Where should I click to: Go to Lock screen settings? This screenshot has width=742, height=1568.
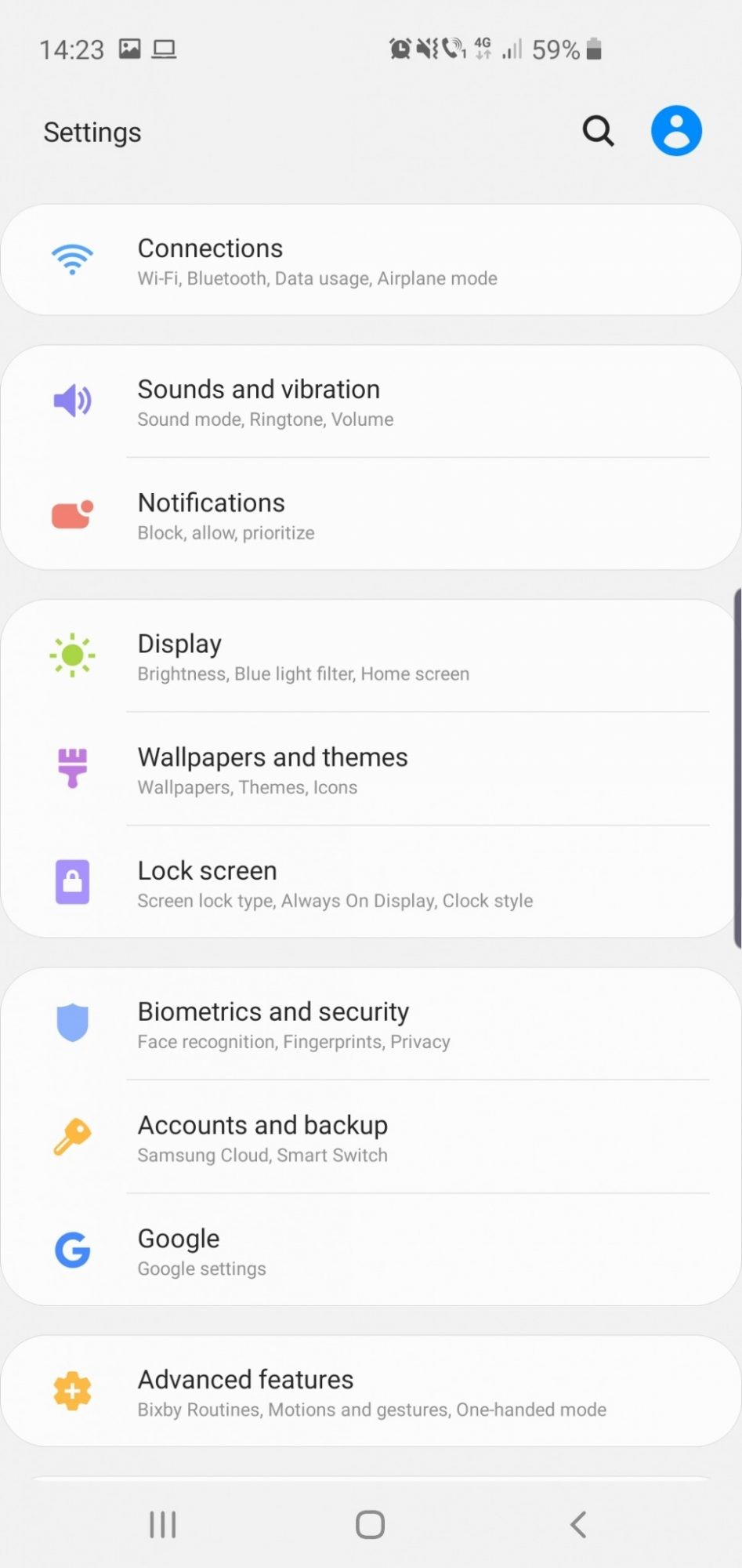coord(371,884)
